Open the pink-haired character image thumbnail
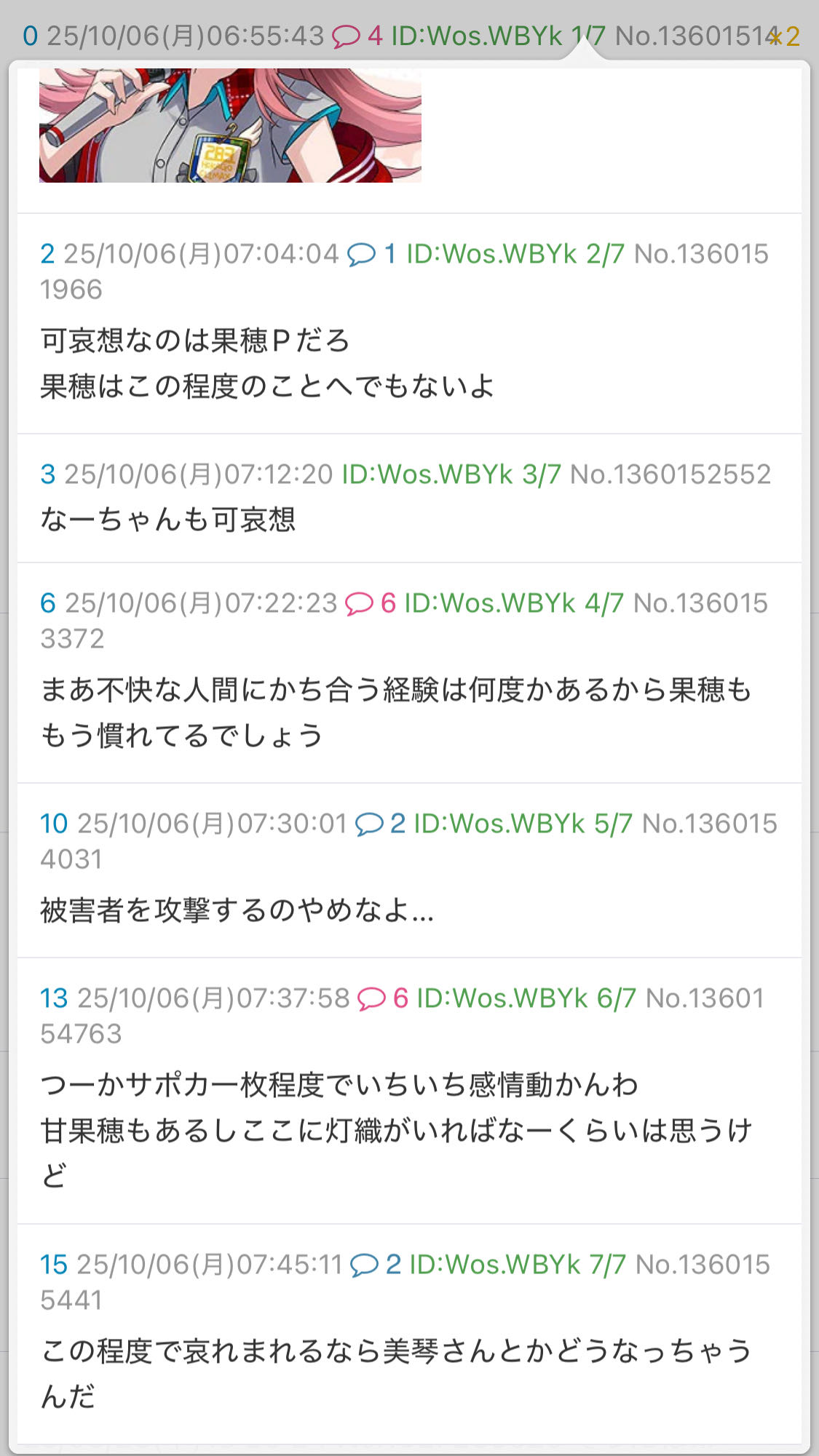 pyautogui.click(x=230, y=125)
